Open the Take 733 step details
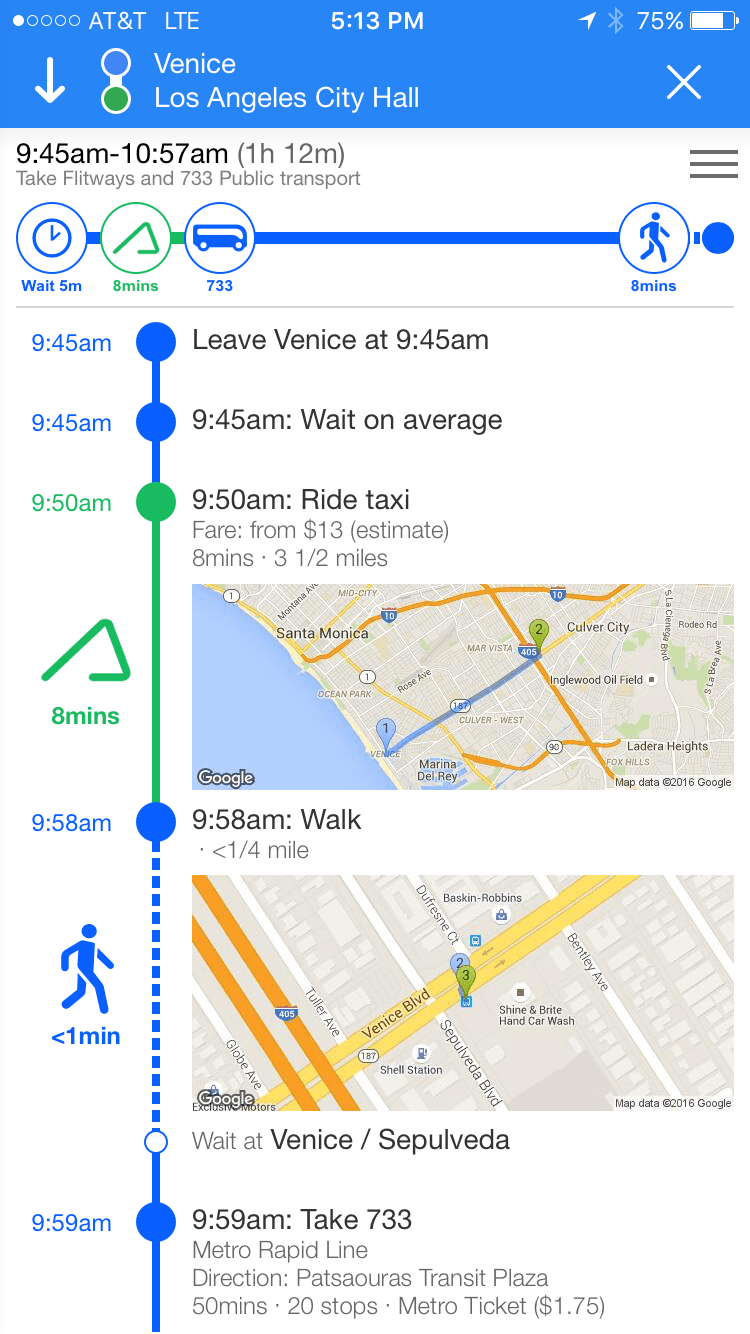Viewport: 750px width, 1334px height. tap(302, 1220)
